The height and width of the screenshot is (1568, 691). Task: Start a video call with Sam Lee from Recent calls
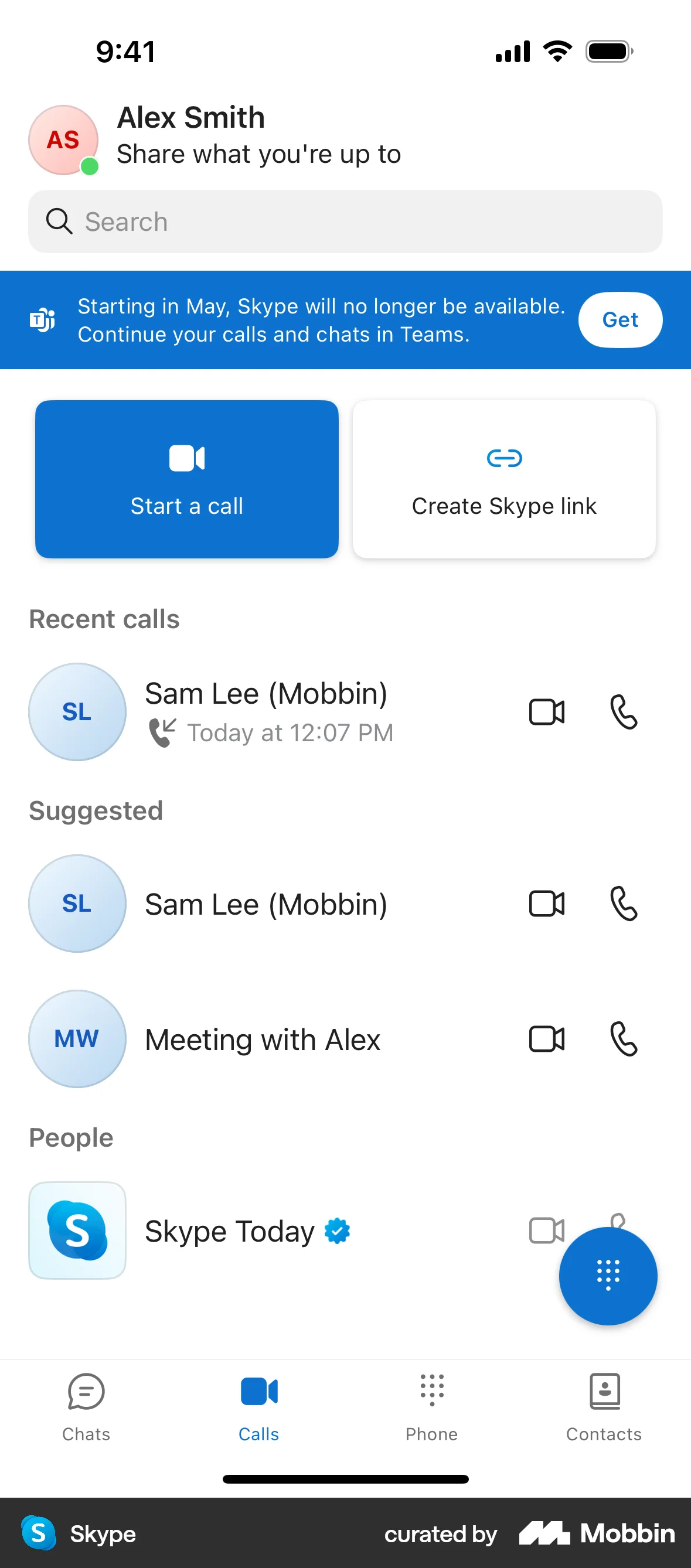click(547, 713)
